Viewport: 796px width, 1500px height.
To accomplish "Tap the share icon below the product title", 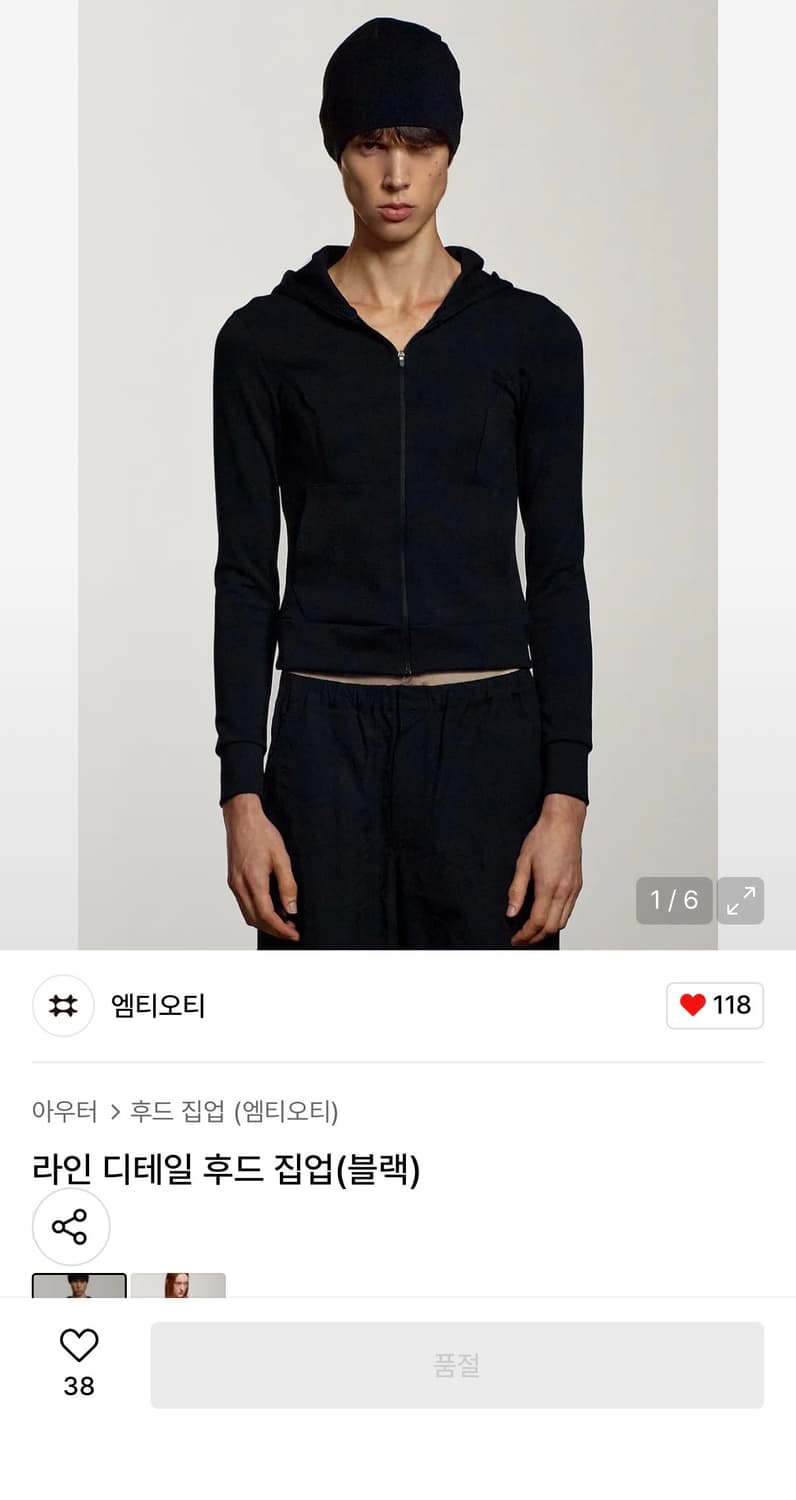I will (70, 1227).
